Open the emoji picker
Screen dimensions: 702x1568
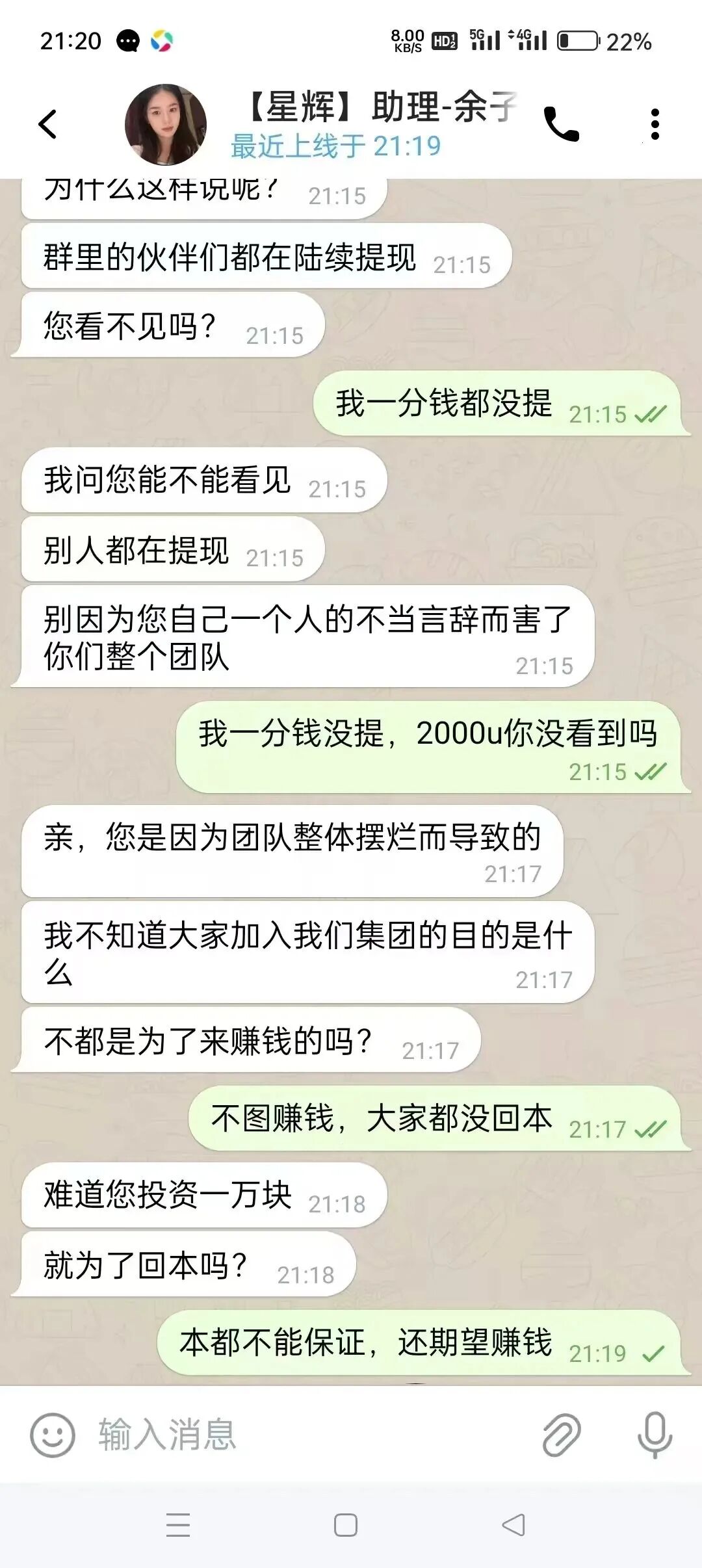pyautogui.click(x=52, y=1435)
